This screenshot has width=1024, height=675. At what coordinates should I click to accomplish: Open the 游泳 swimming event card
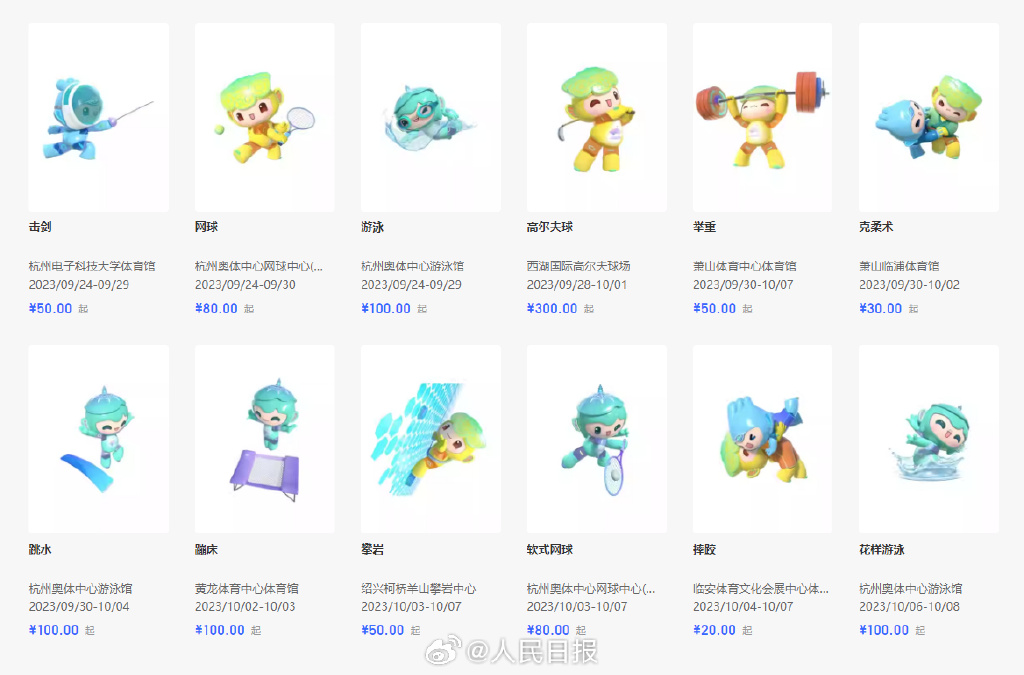(x=430, y=118)
